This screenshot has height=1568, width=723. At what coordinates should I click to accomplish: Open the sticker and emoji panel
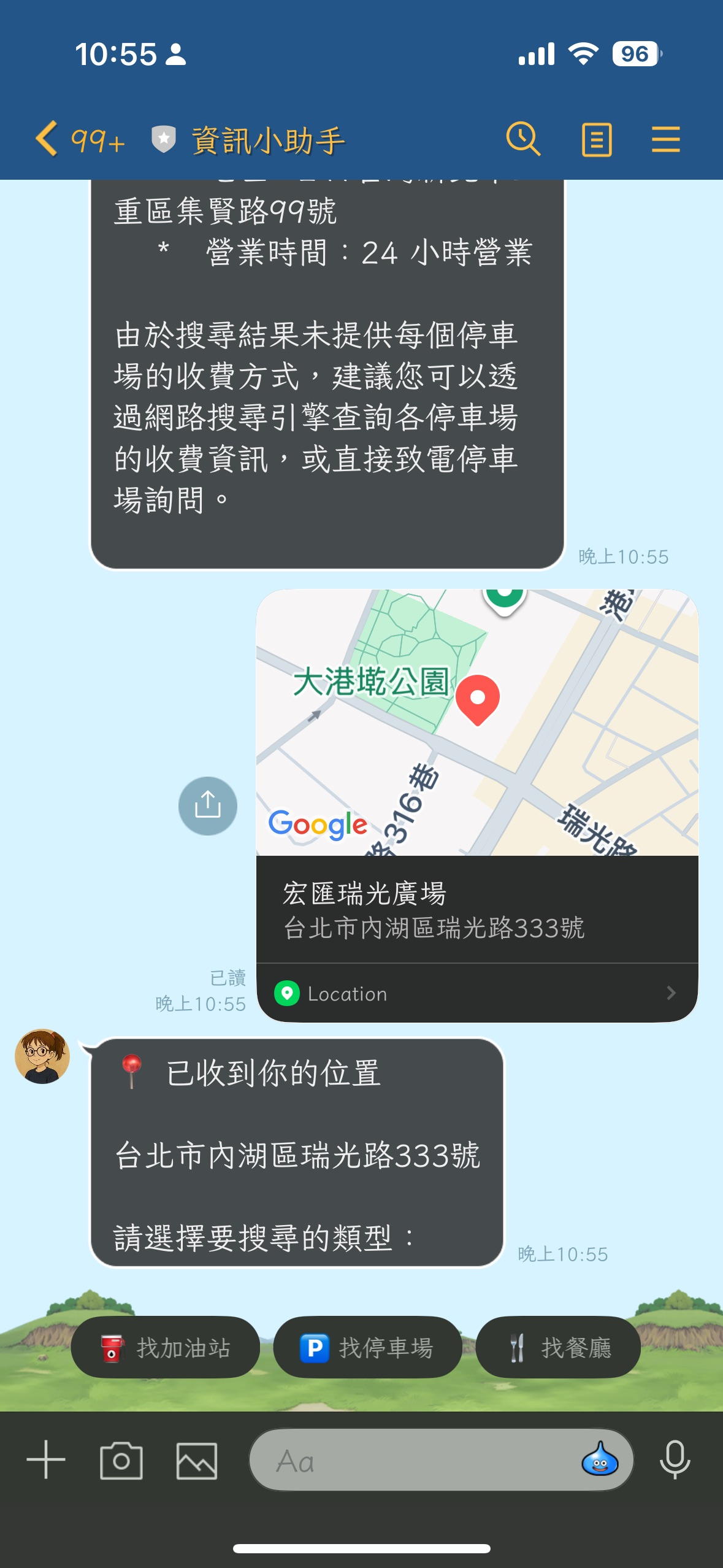pos(600,1460)
